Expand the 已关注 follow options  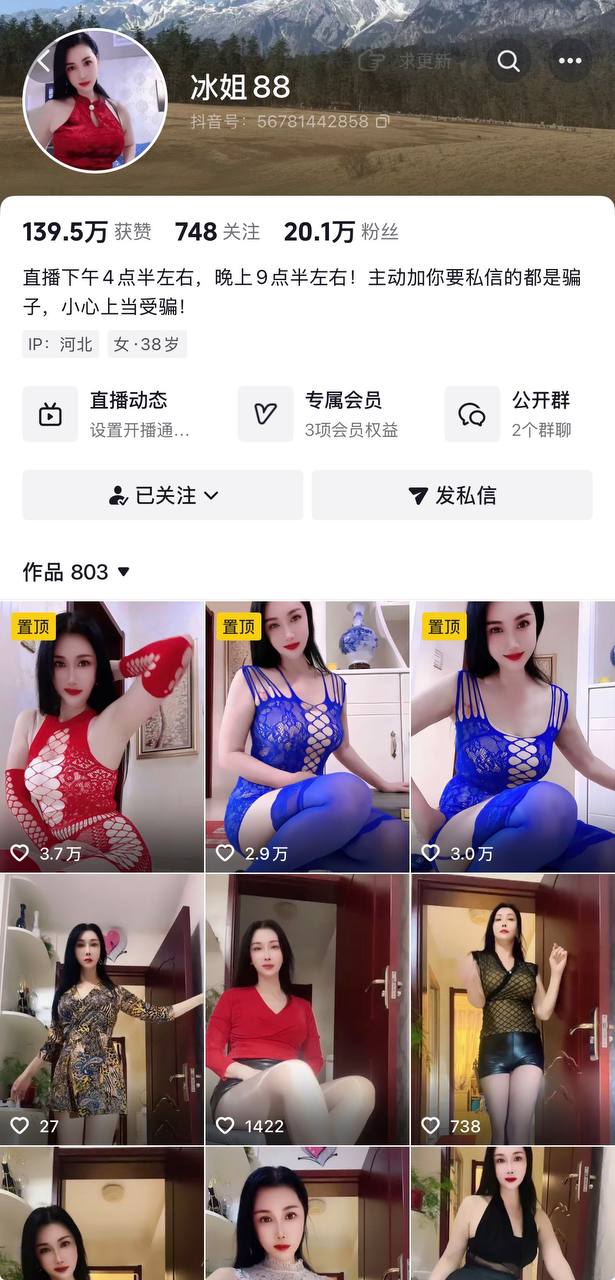pos(163,495)
